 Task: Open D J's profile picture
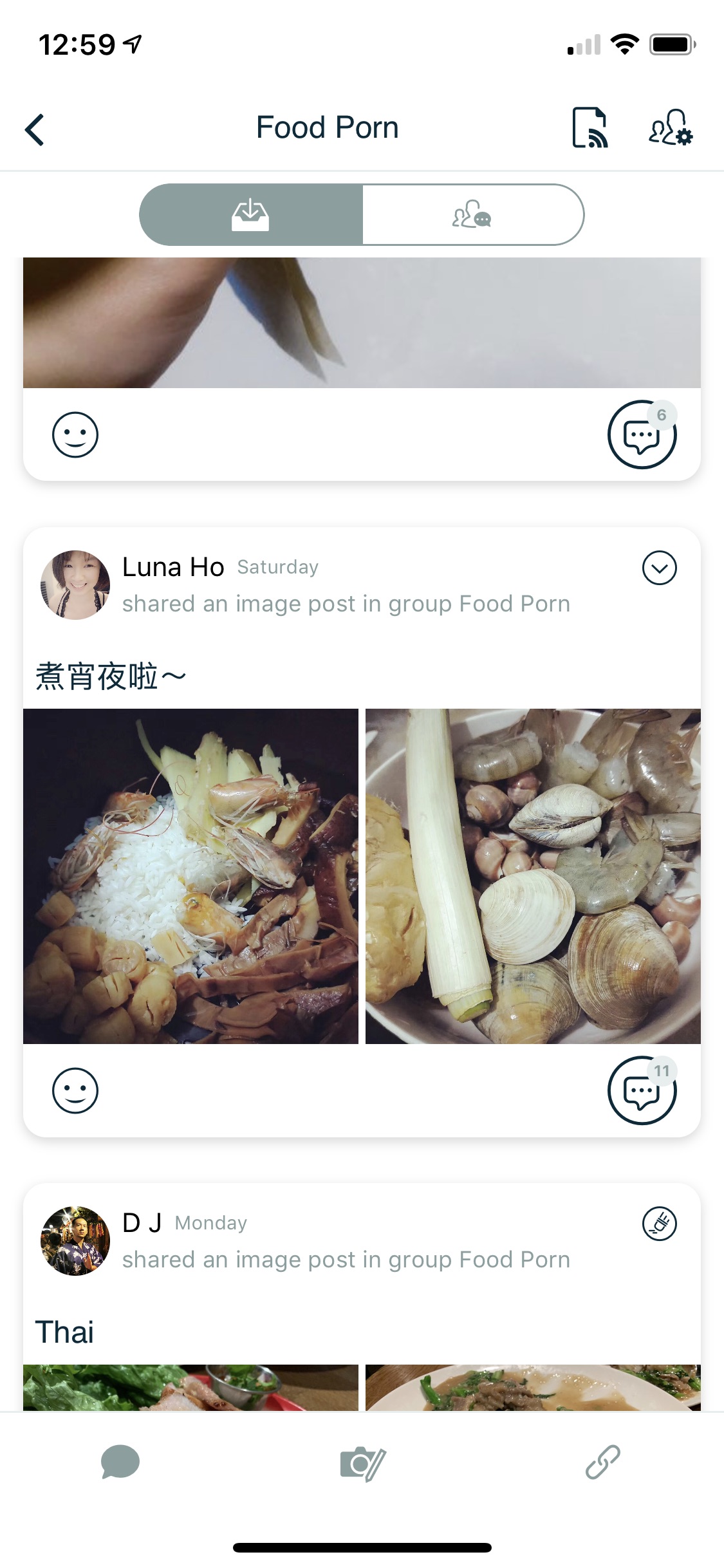pos(75,1240)
